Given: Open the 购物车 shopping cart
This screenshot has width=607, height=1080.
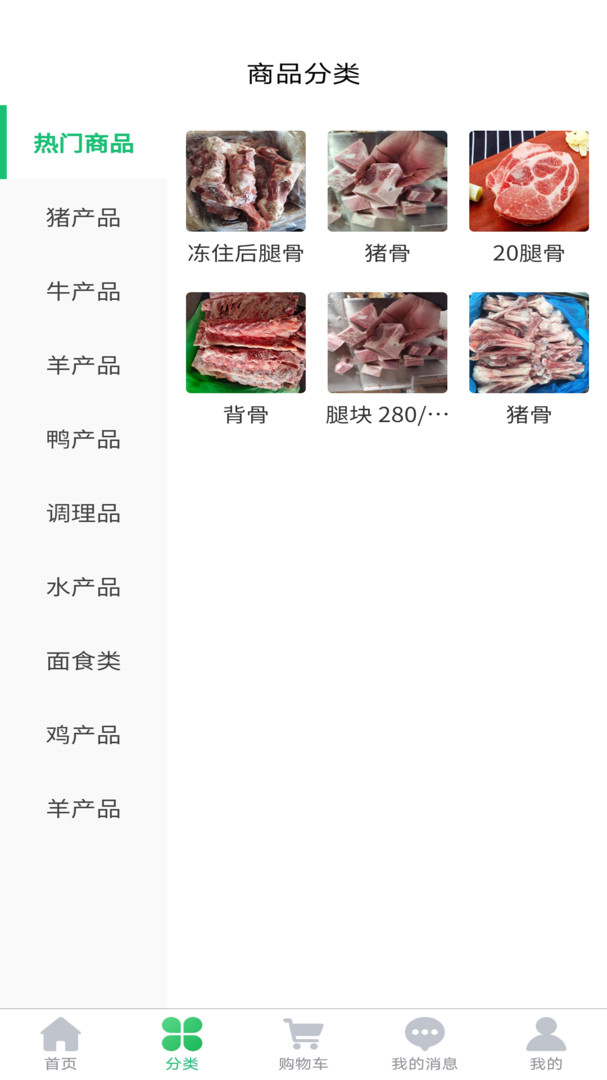Looking at the screenshot, I should [303, 1043].
